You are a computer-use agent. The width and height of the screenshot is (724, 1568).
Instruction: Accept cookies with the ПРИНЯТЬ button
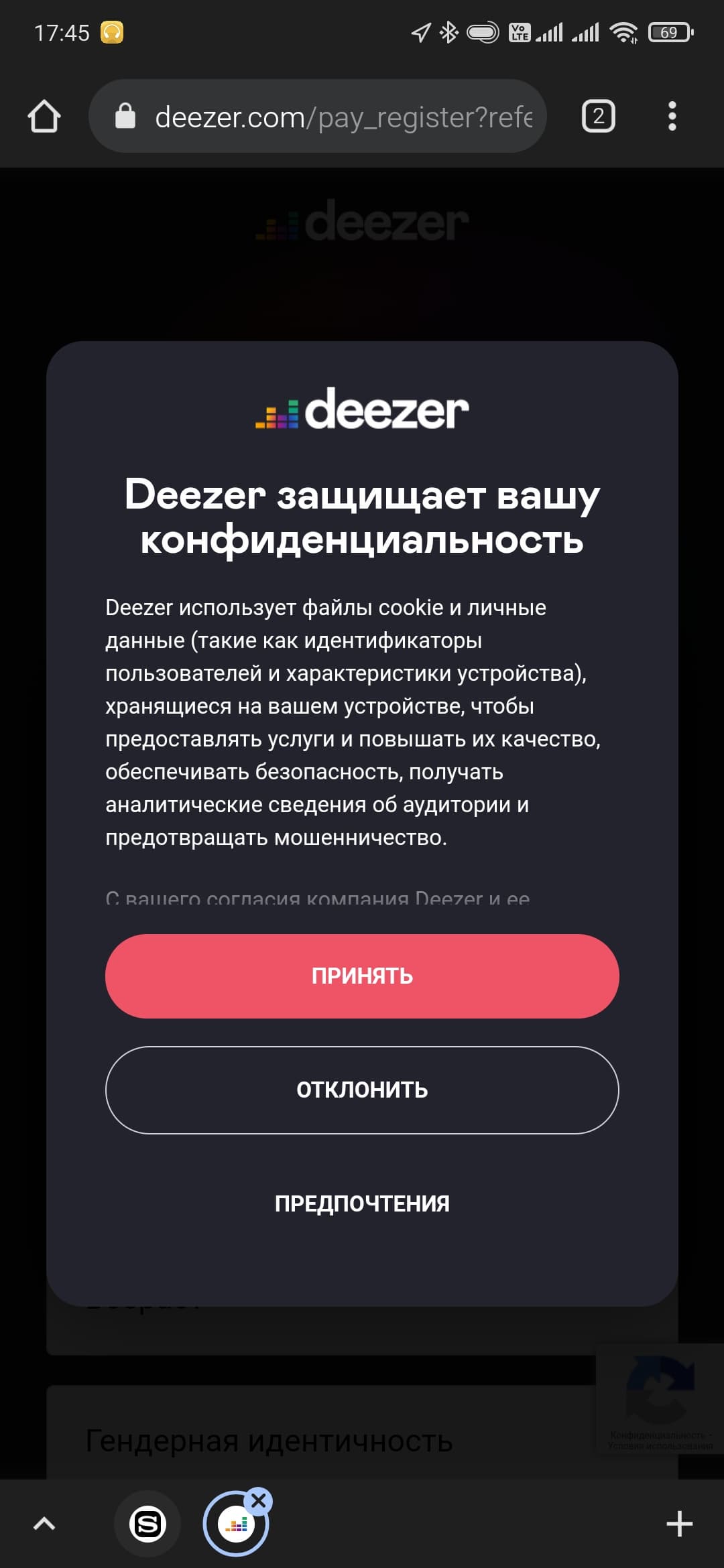[362, 976]
